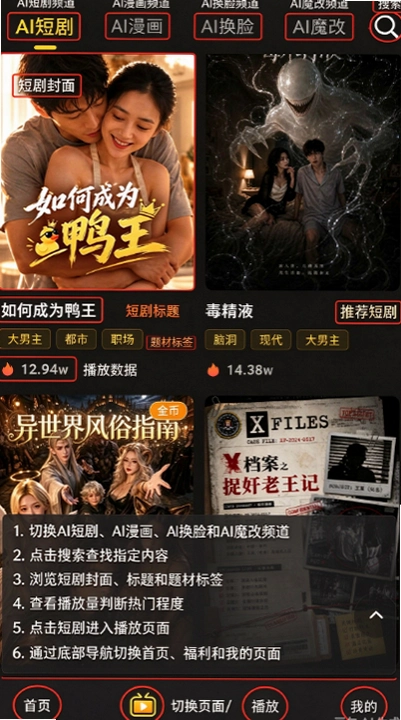Select the AI换脸 tab
The width and height of the screenshot is (401, 720).
pyautogui.click(x=228, y=27)
